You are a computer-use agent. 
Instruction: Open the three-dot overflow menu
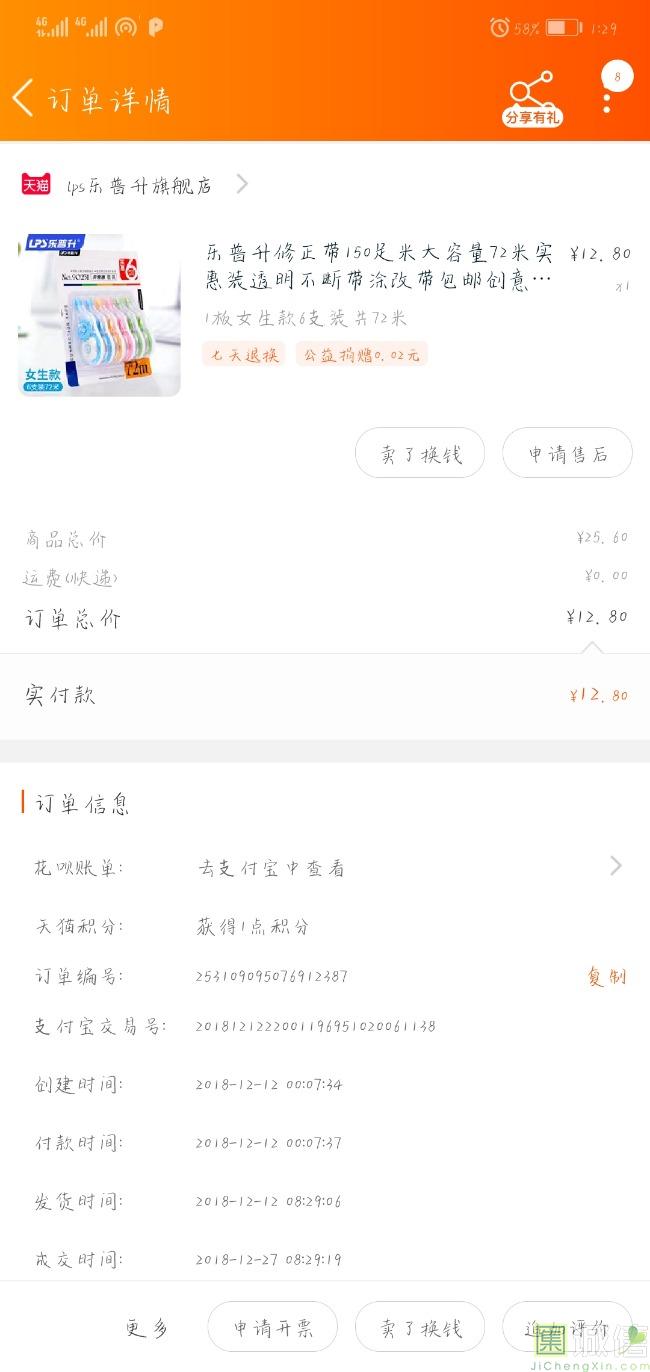coord(606,101)
